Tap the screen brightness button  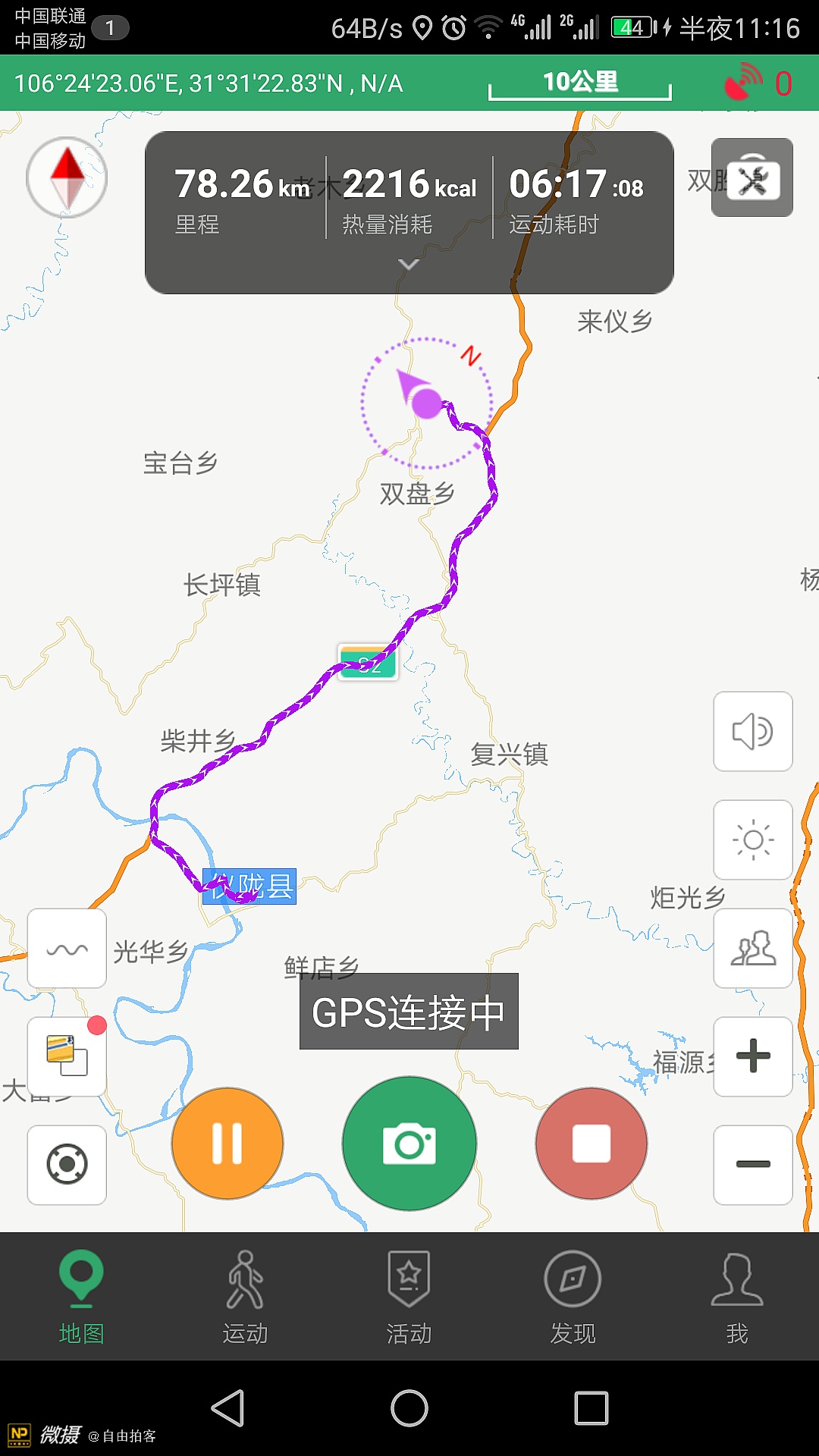point(752,840)
